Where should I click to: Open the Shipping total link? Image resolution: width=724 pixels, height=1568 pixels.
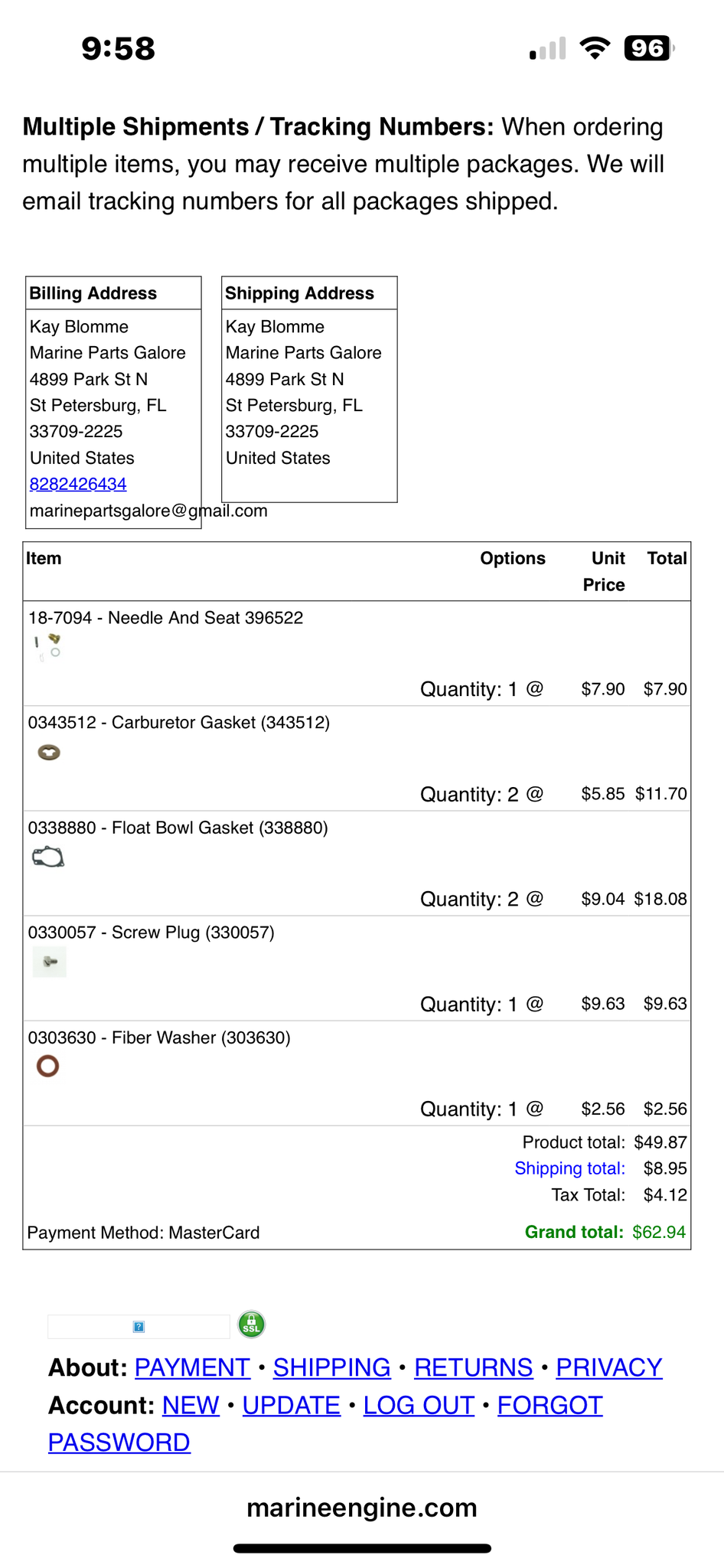[569, 1168]
